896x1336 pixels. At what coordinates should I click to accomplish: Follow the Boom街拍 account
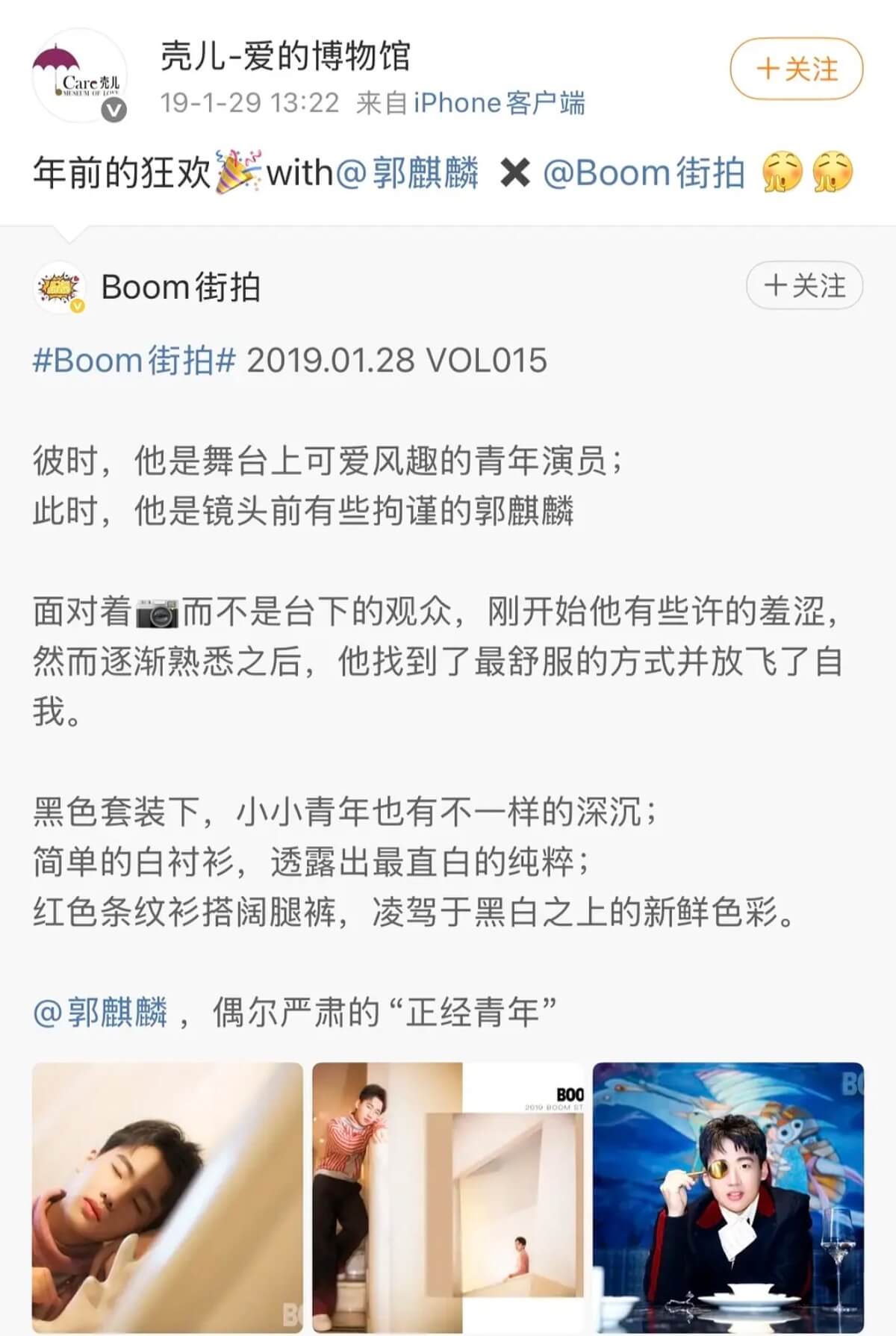[x=804, y=286]
